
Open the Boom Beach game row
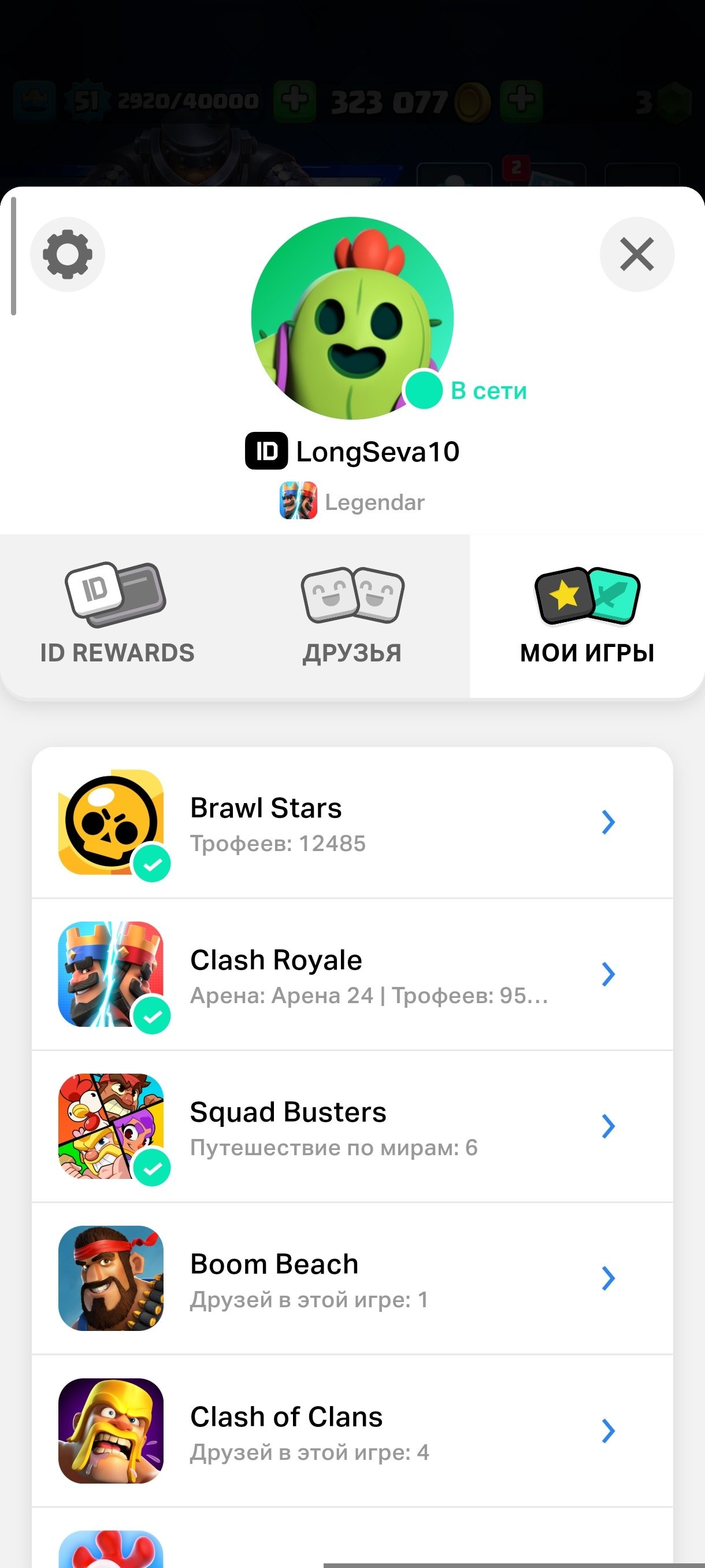coord(352,1279)
